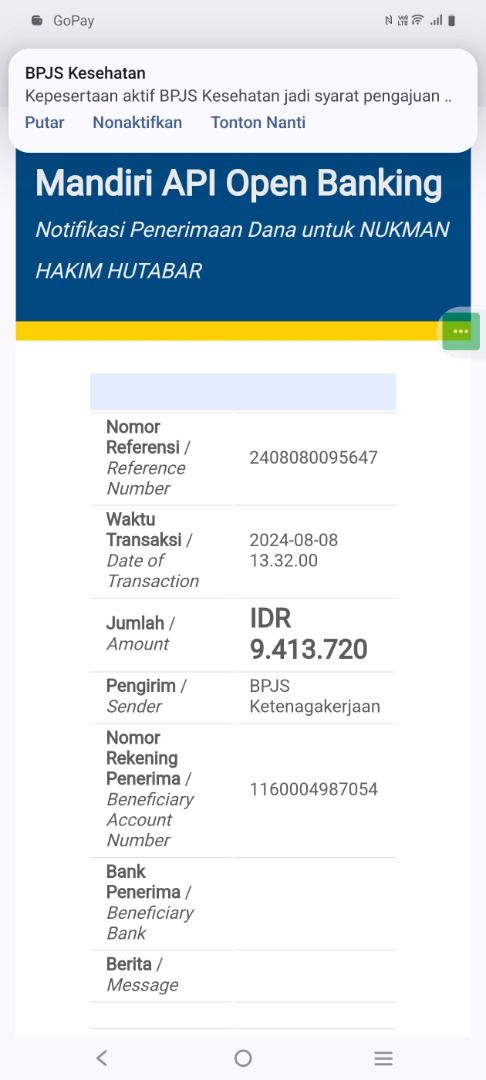Open the green three-dots floating button
This screenshot has height=1080, width=486.
(x=461, y=331)
